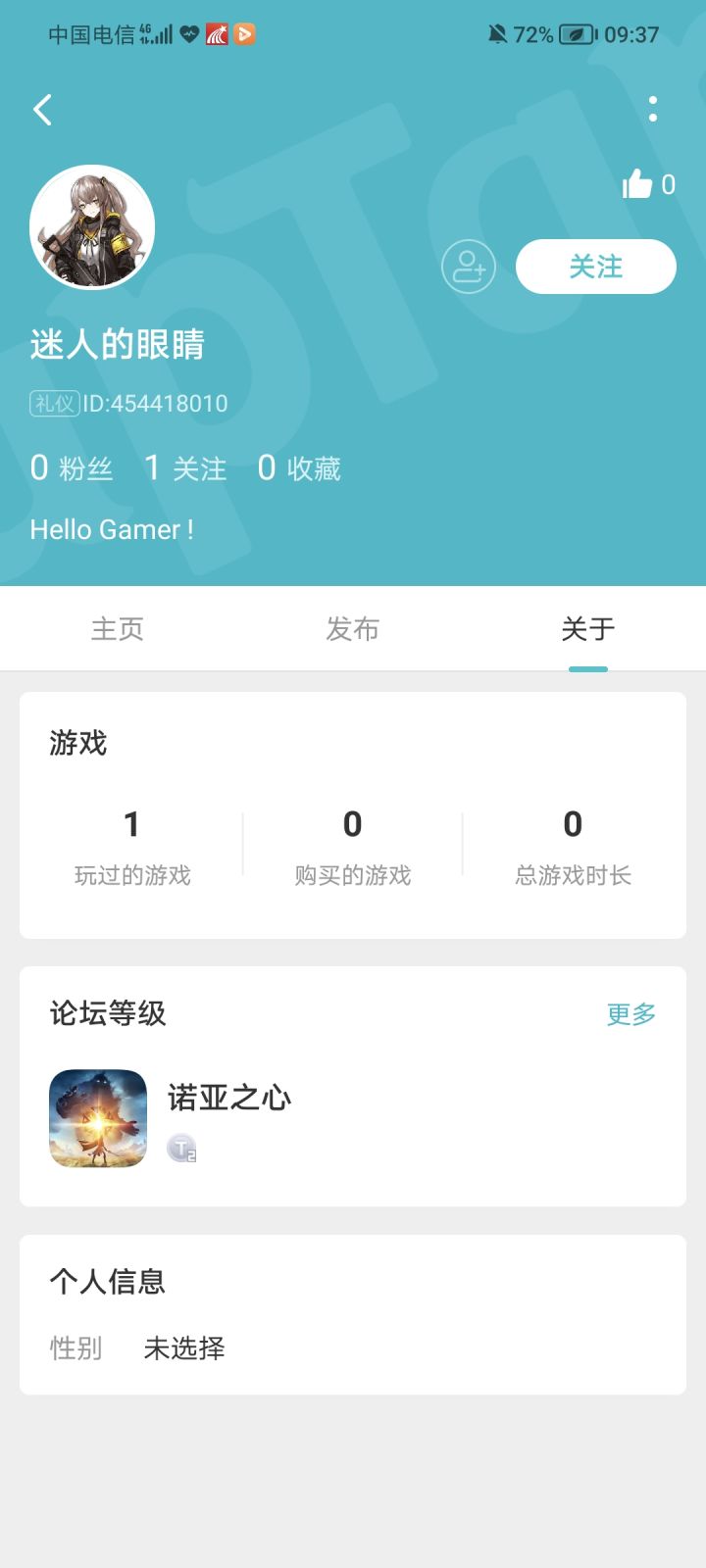
Task: Check the 72% battery indicator
Action: (x=537, y=34)
